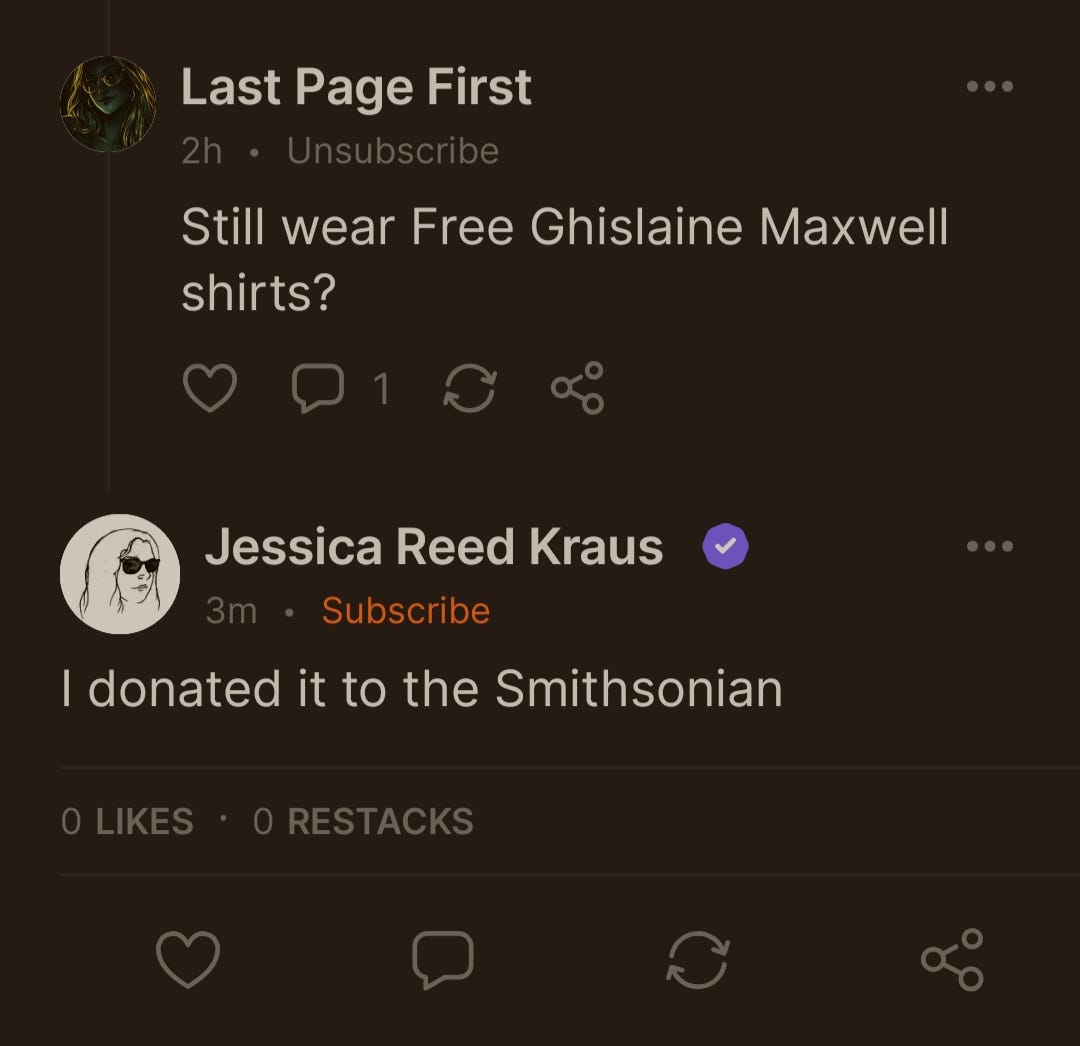Subscribe to Jessica Reed Kraus

[x=405, y=610]
